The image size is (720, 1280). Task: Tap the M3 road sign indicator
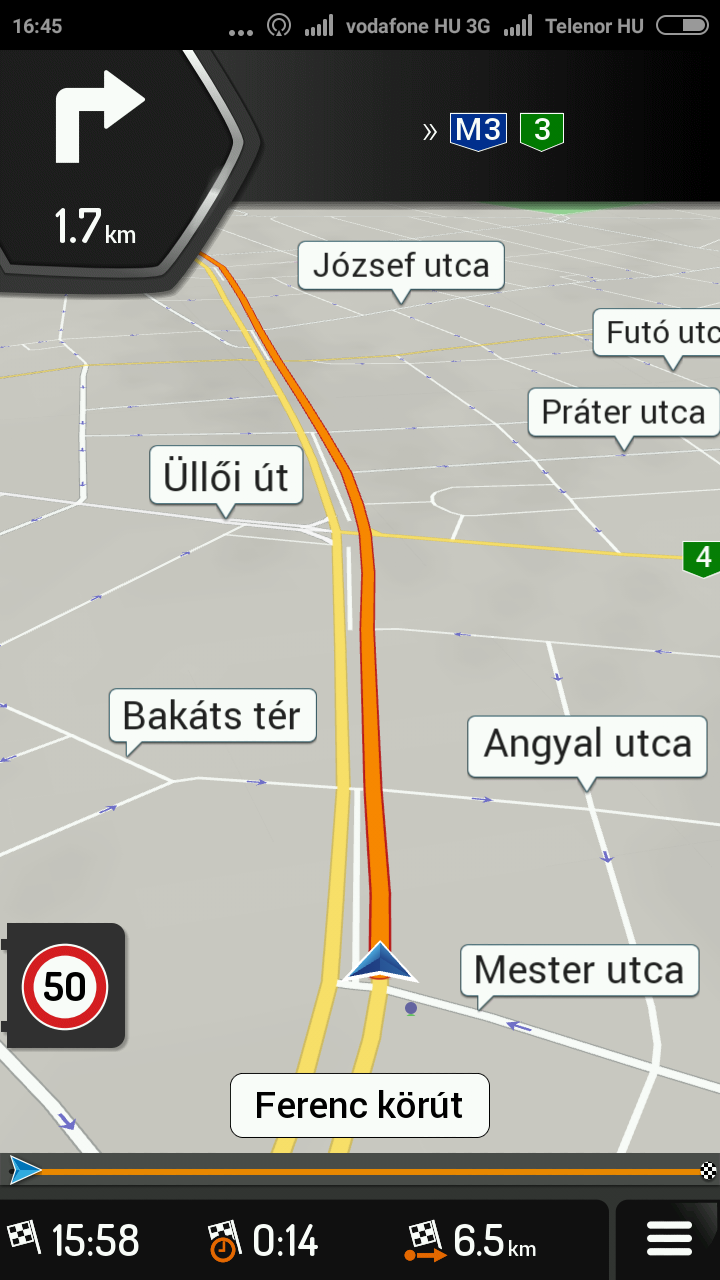tap(479, 130)
